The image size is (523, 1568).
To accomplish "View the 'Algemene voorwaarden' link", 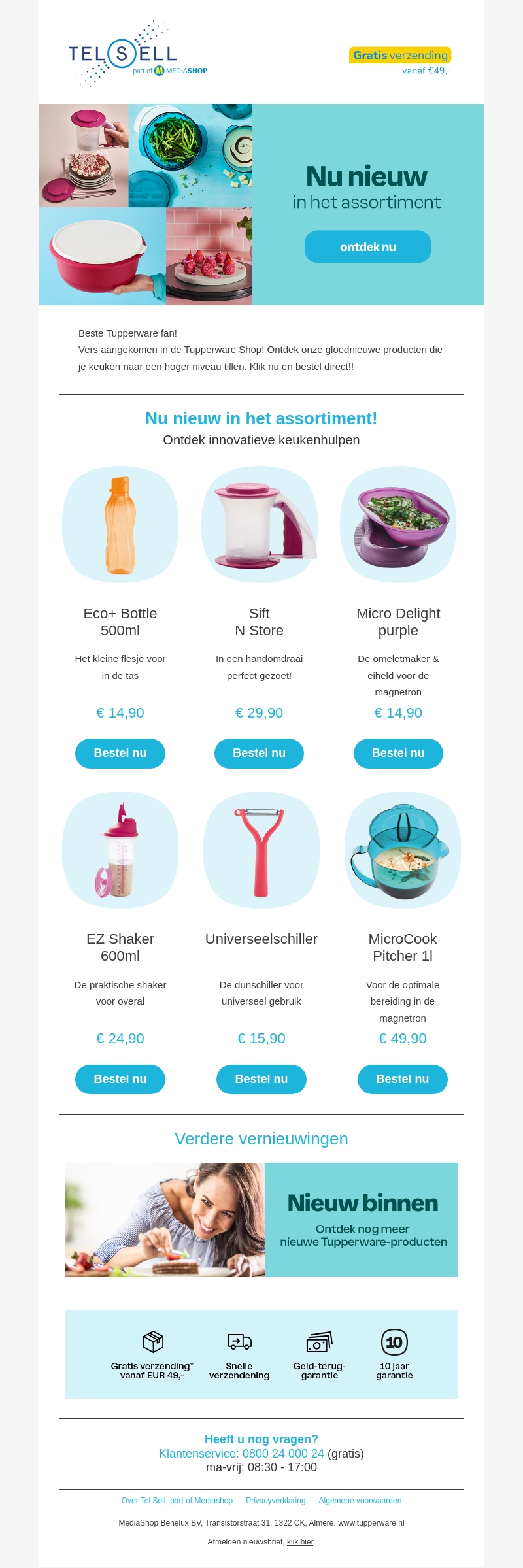I will coord(360,1501).
